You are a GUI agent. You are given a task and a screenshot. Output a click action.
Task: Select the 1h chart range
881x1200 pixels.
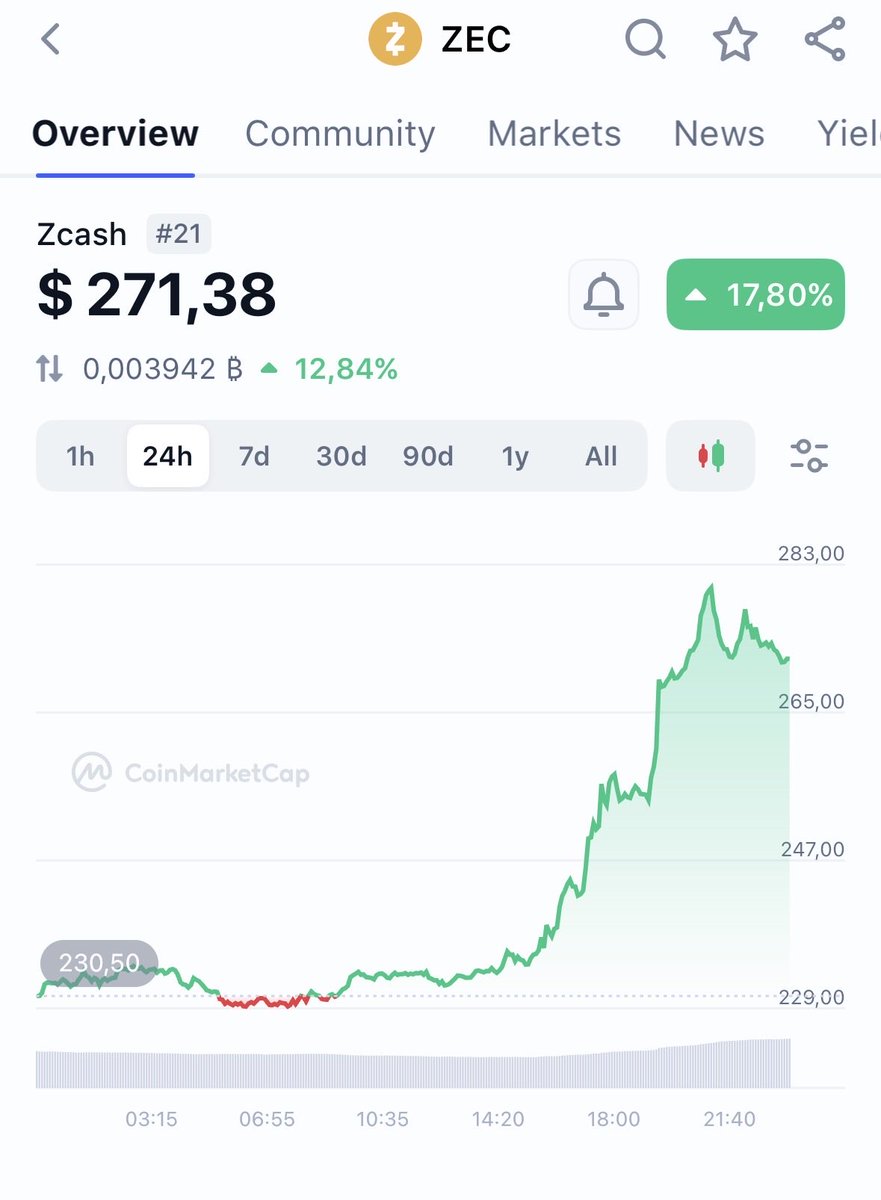(80, 457)
